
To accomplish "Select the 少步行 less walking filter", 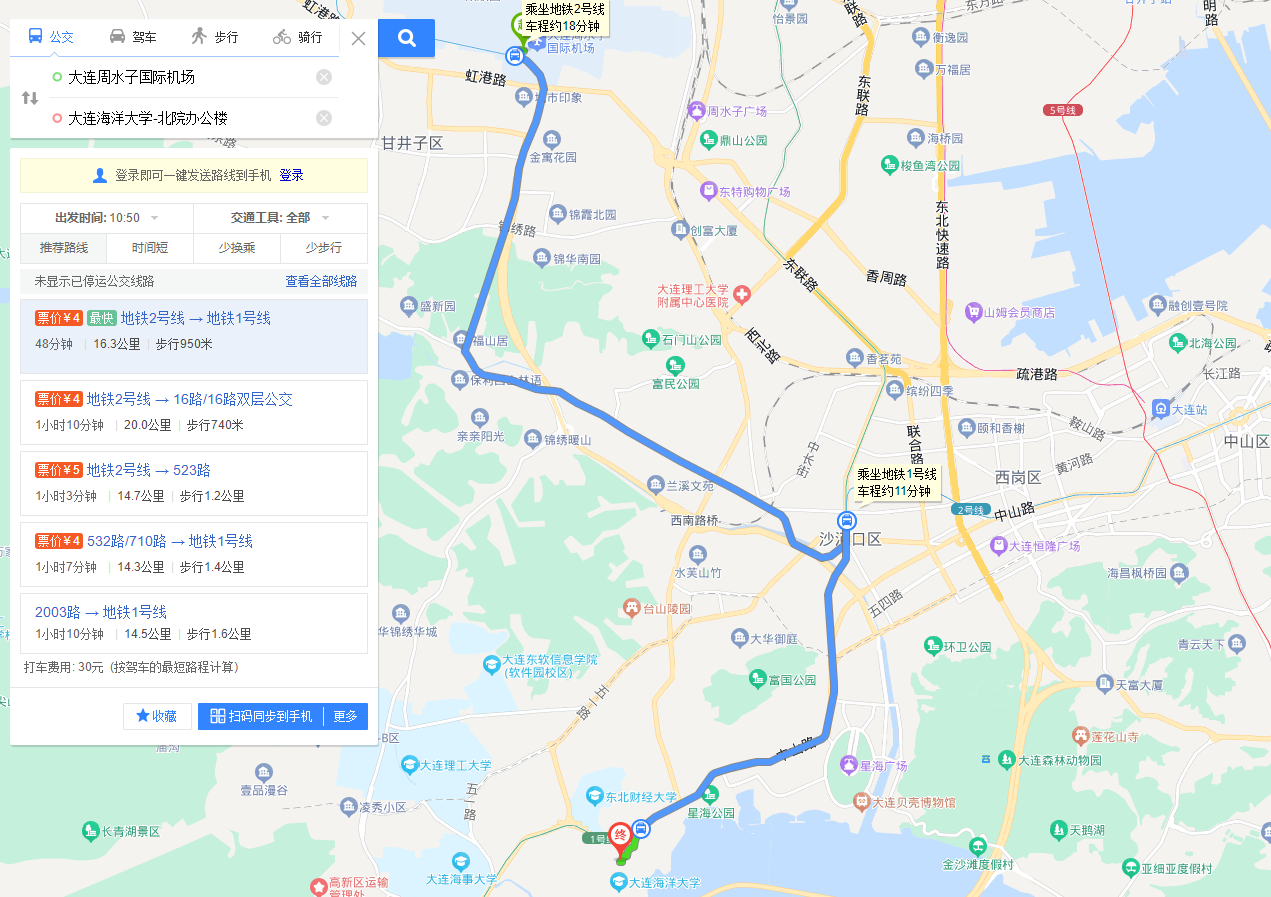I will click(x=323, y=248).
